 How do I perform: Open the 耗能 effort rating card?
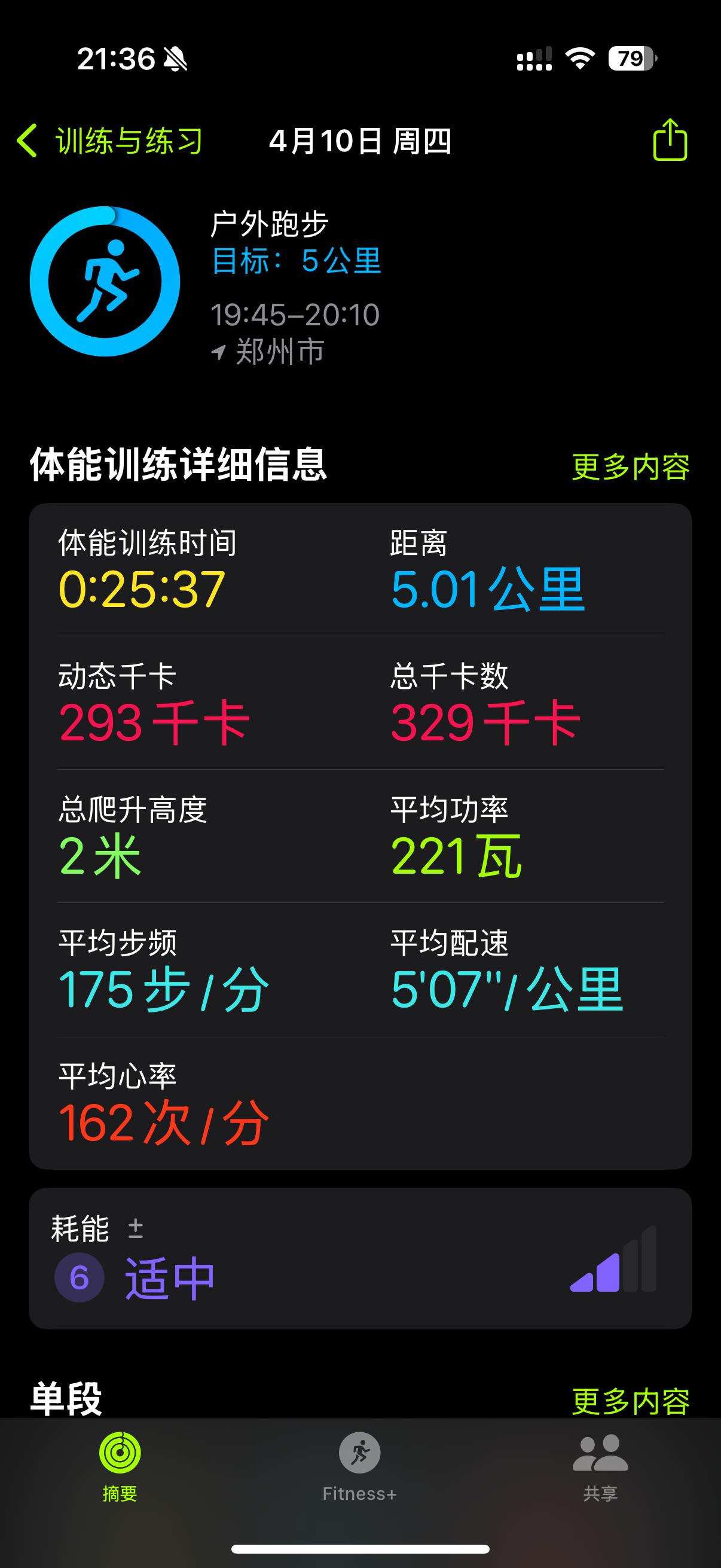coord(360,1258)
